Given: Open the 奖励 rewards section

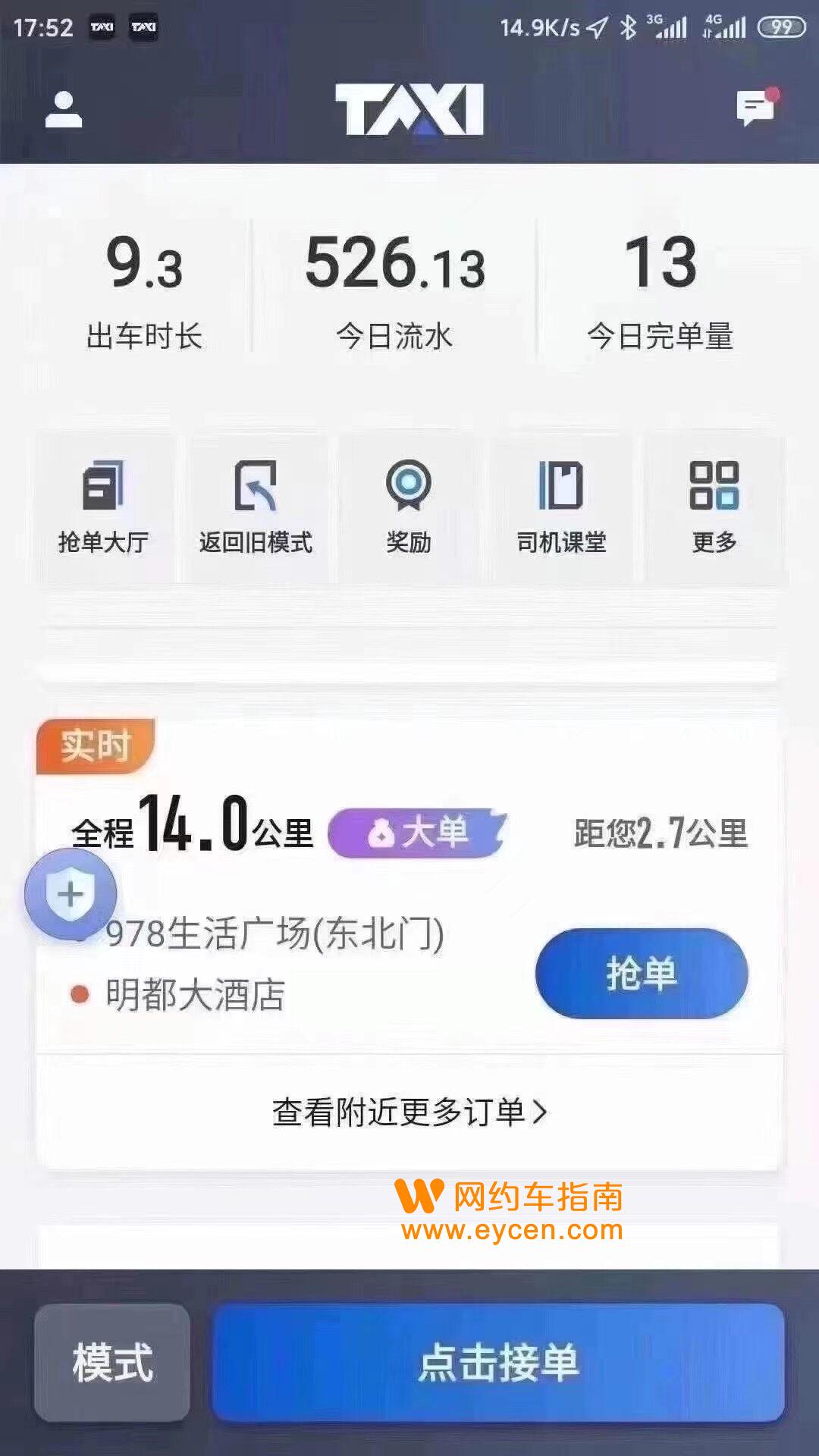Looking at the screenshot, I should pos(409,508).
